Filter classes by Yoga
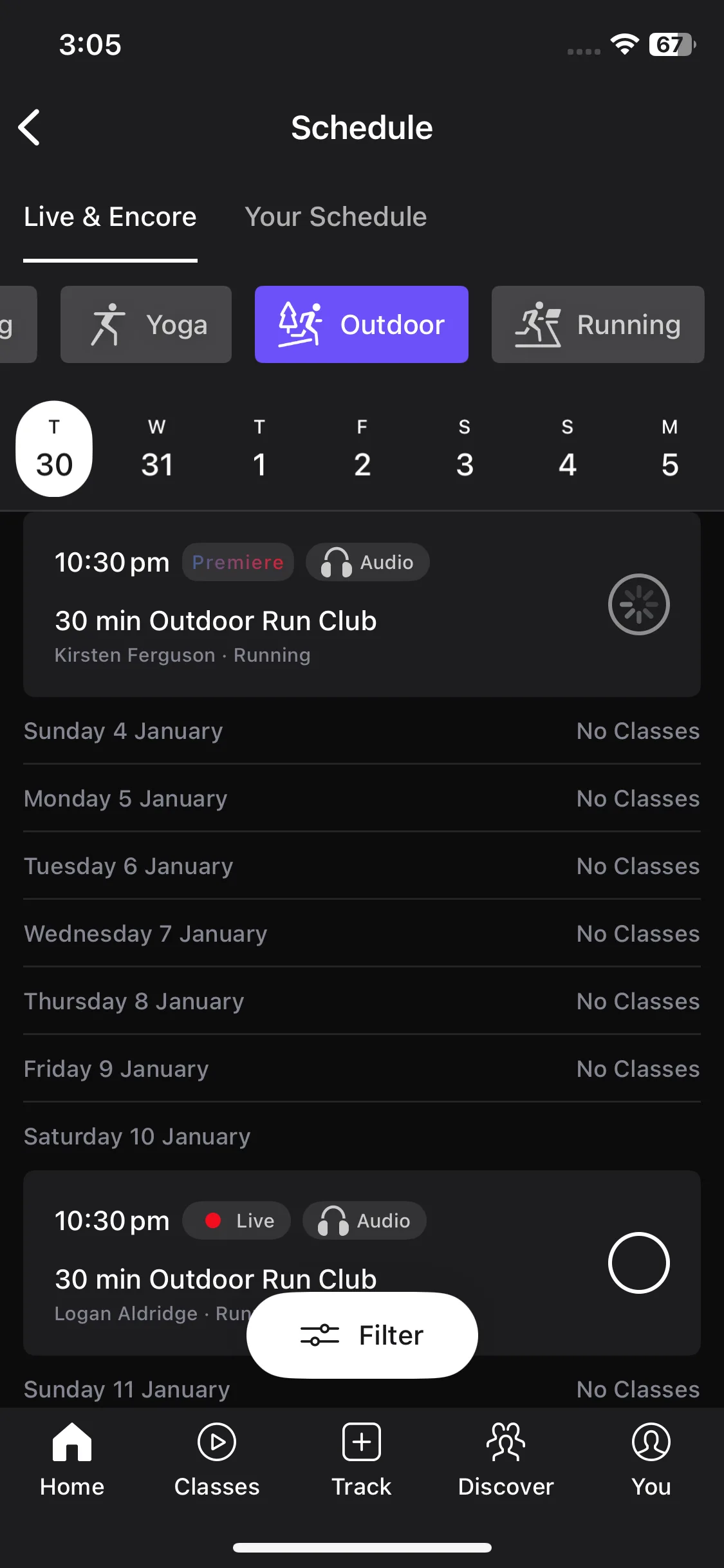Image resolution: width=724 pixels, height=1568 pixels. [x=146, y=324]
